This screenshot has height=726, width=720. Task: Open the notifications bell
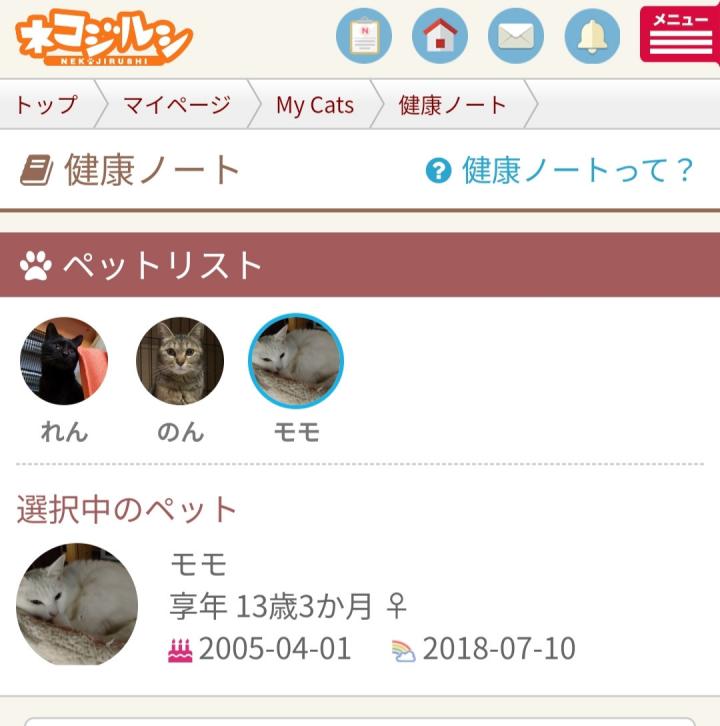[x=592, y=36]
